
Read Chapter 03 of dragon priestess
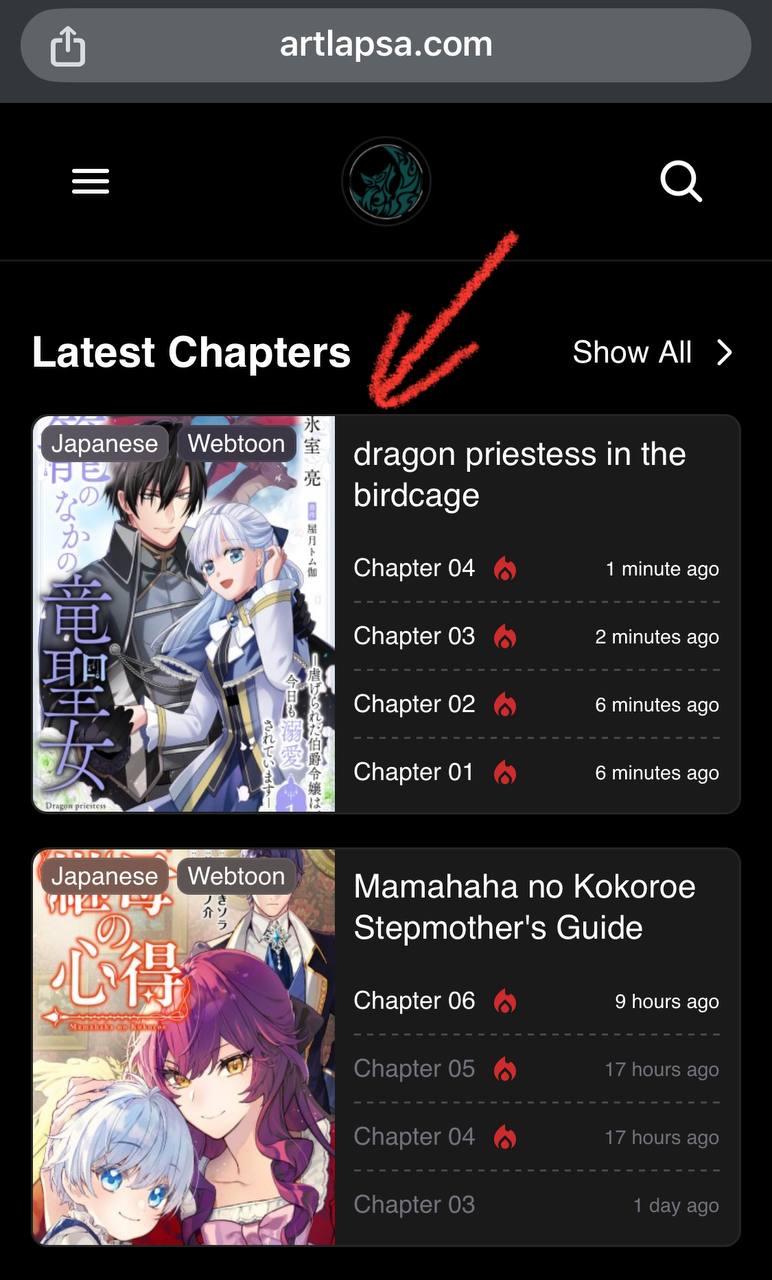pos(536,637)
